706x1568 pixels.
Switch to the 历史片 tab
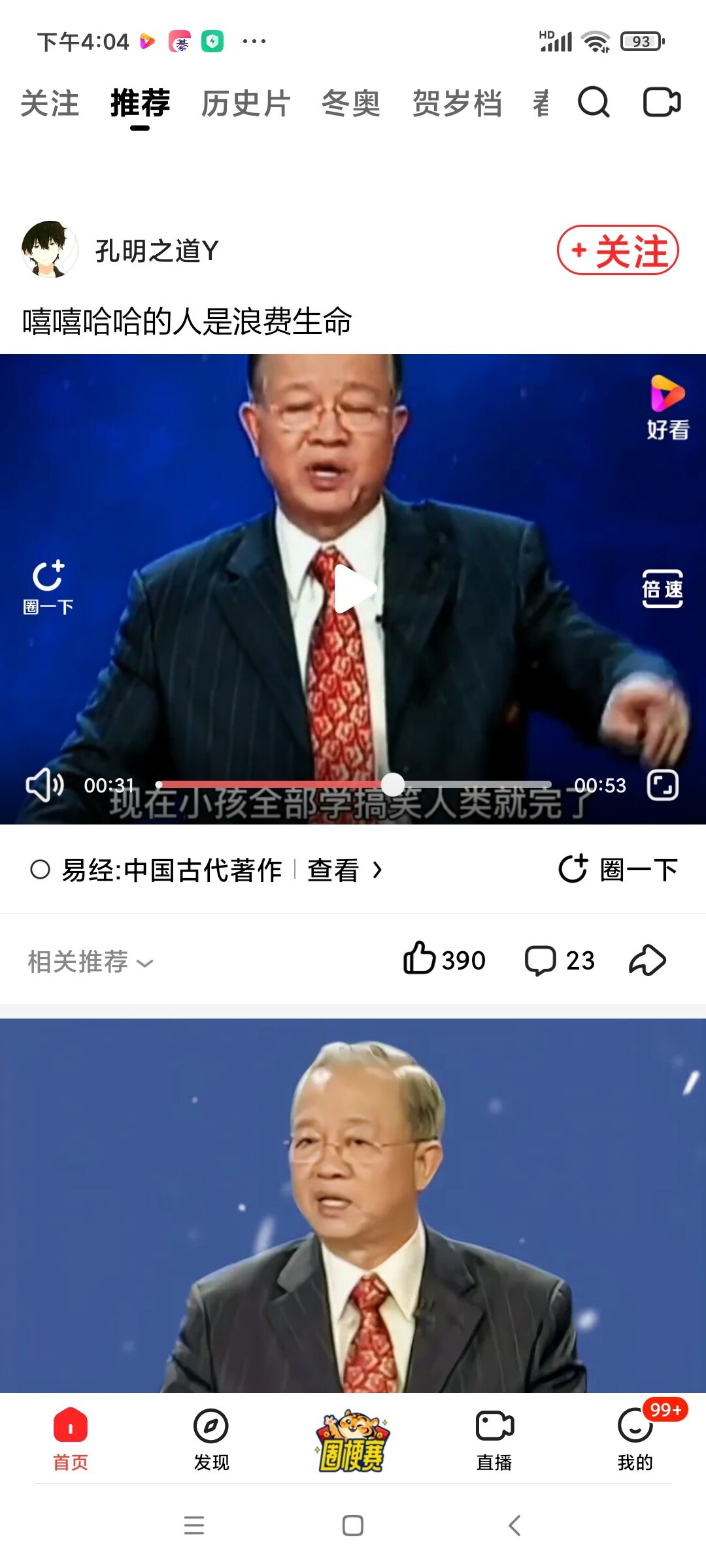[x=246, y=103]
